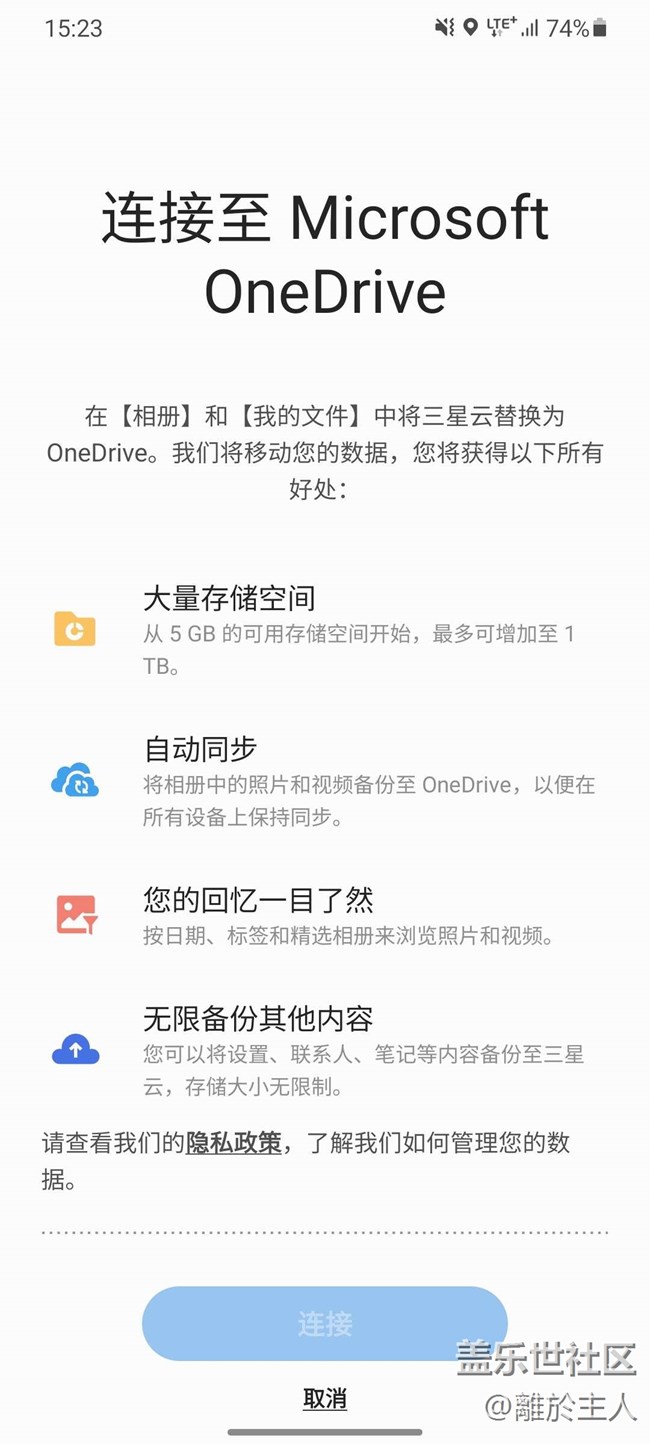
Task: Cancel with the 取消 link
Action: click(324, 1398)
